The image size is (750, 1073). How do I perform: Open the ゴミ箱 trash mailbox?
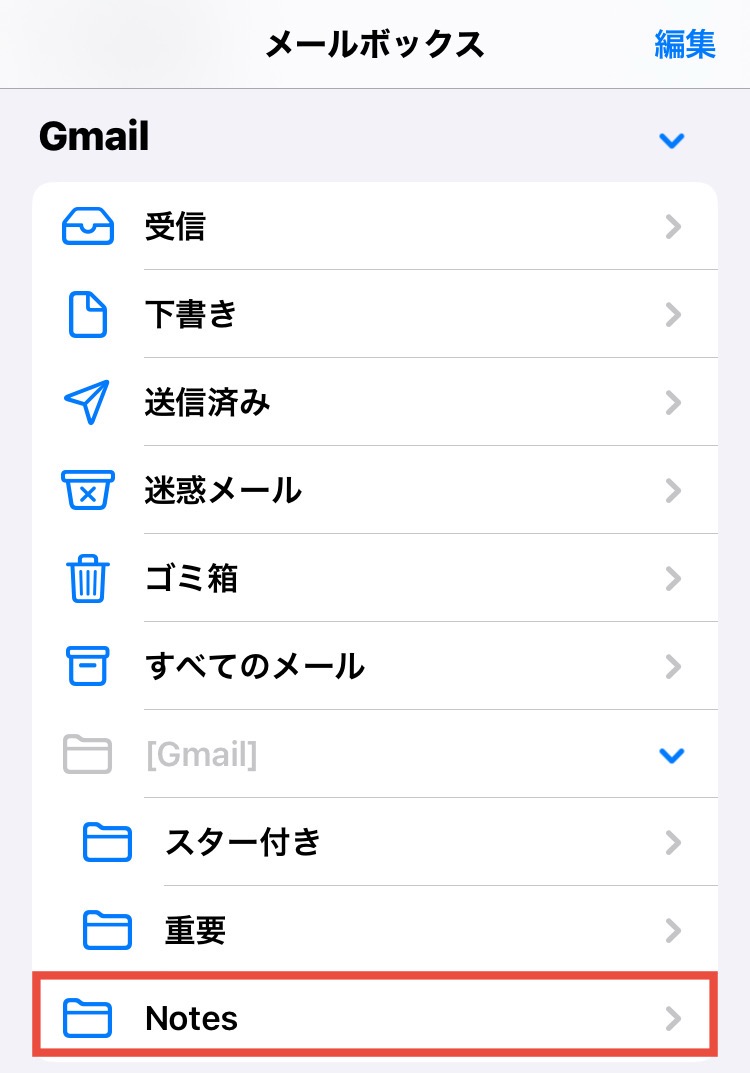coord(375,579)
